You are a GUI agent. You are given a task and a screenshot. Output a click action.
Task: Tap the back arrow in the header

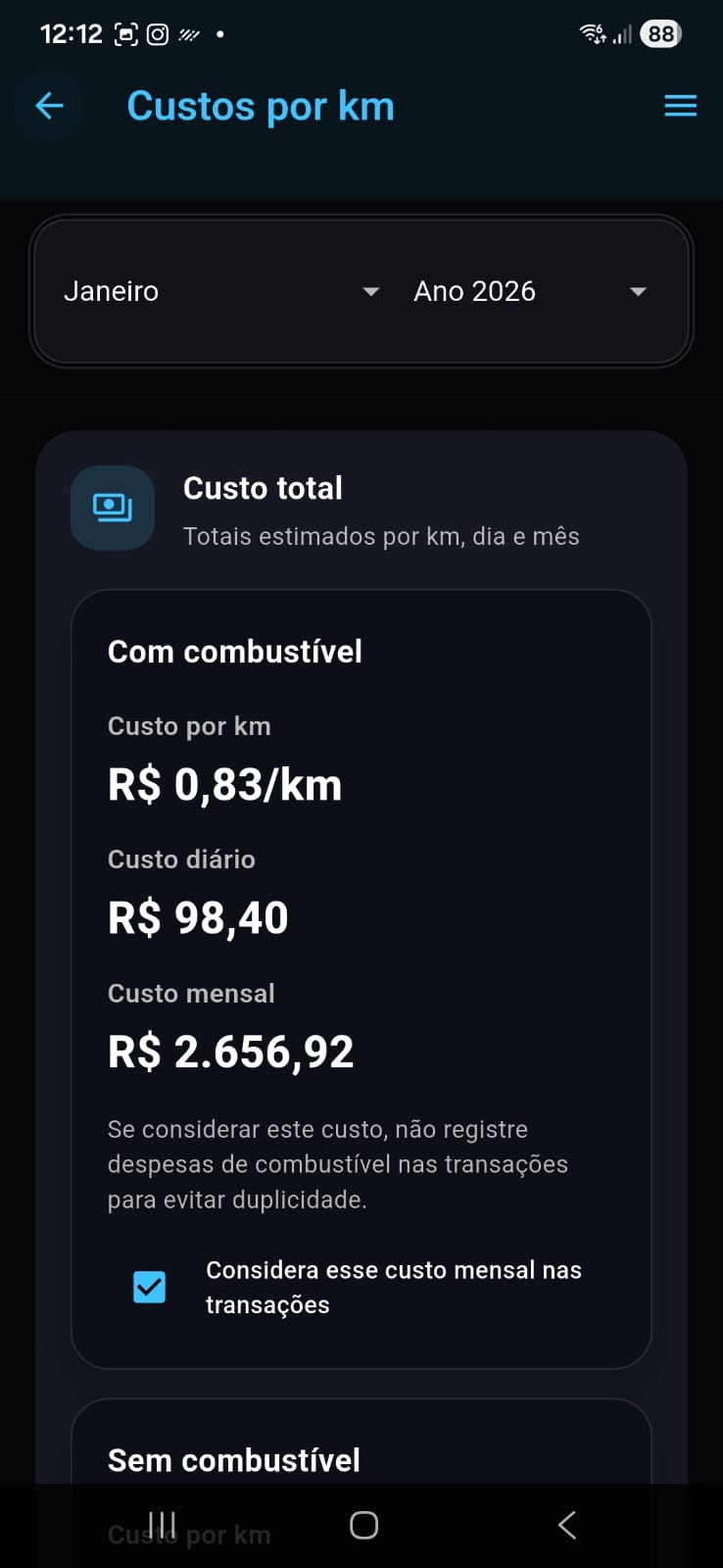point(49,105)
